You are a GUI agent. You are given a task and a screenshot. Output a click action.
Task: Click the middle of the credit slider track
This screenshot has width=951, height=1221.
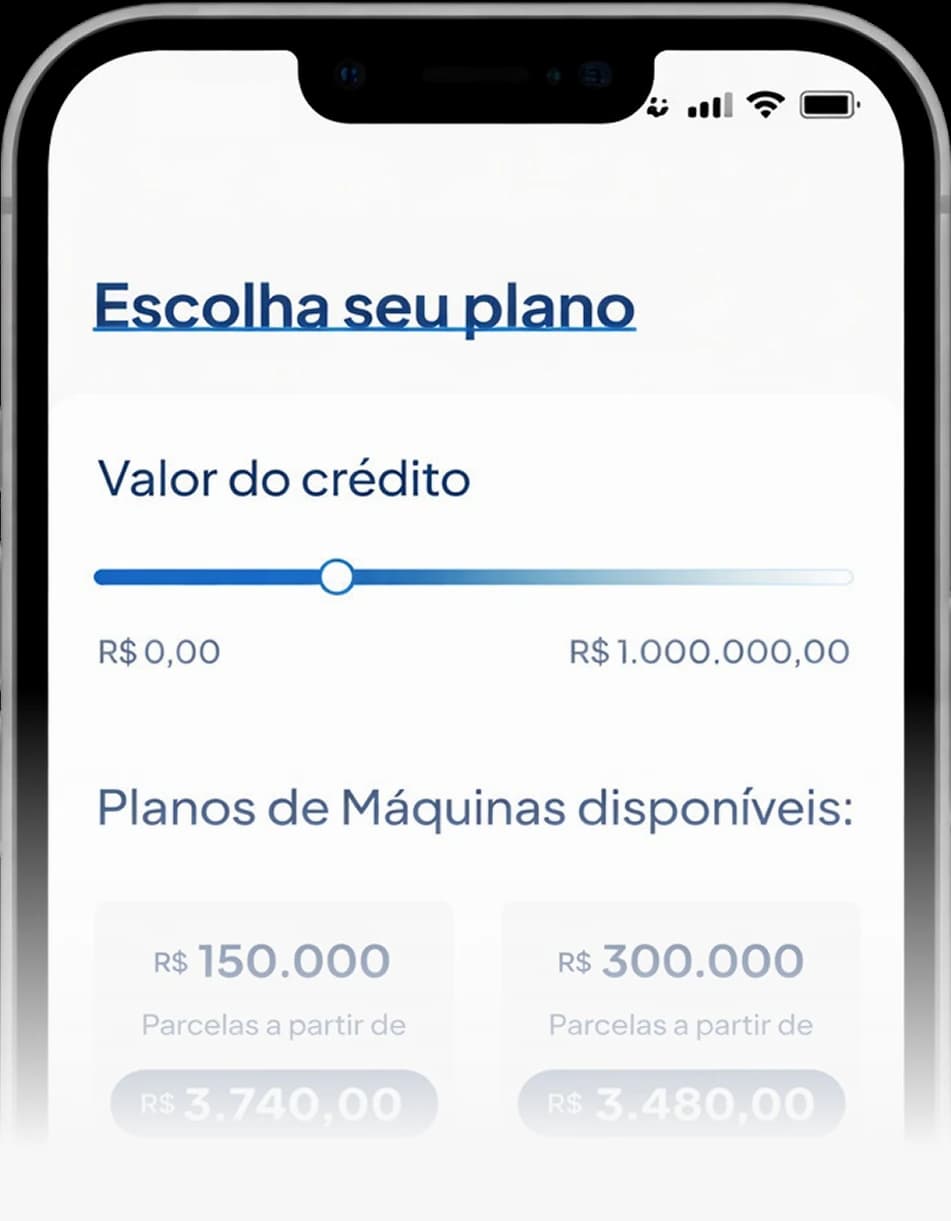[x=472, y=577]
